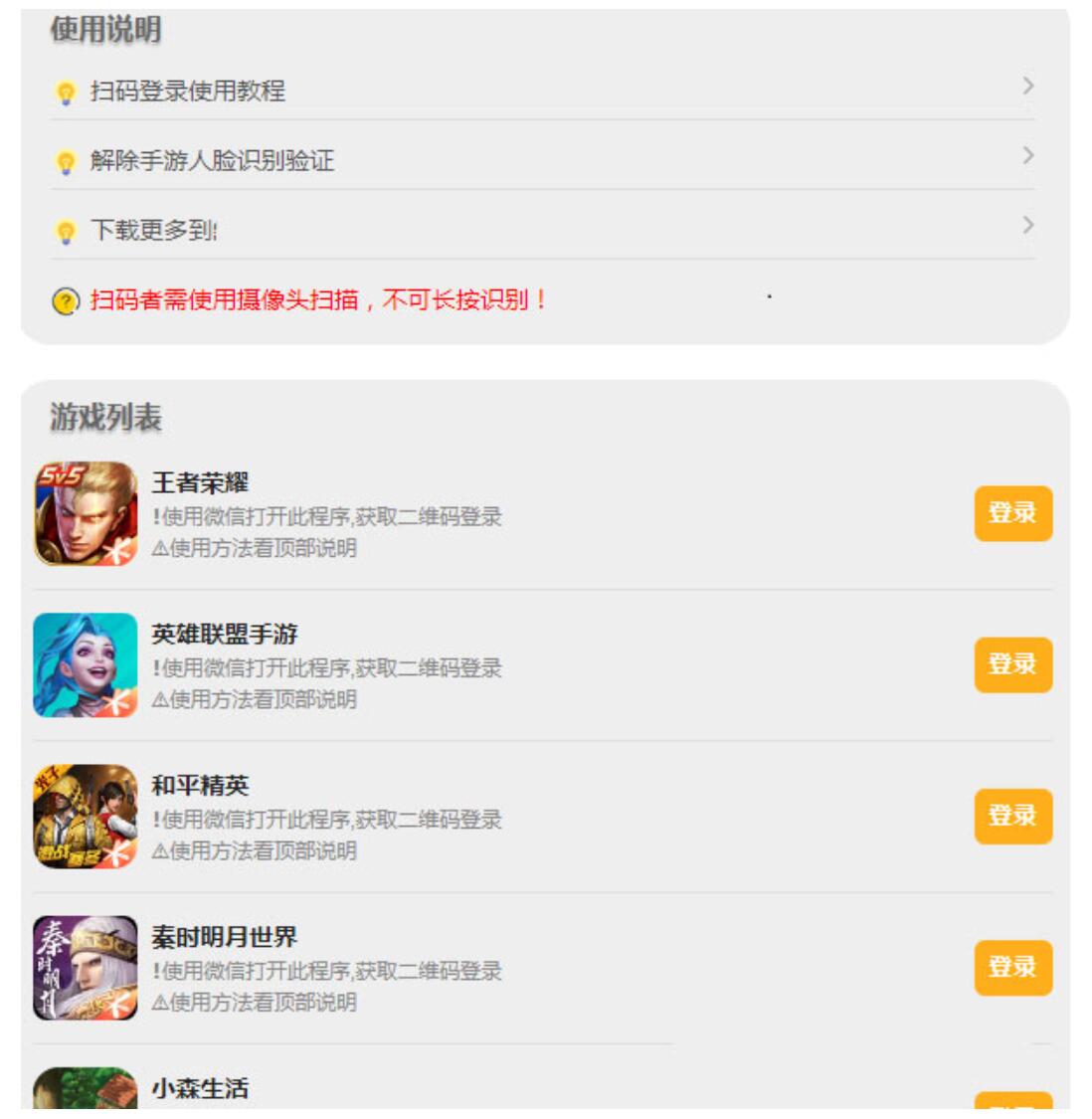
Task: Open the 扫码登录使用教程 guide
Action: [x=188, y=92]
